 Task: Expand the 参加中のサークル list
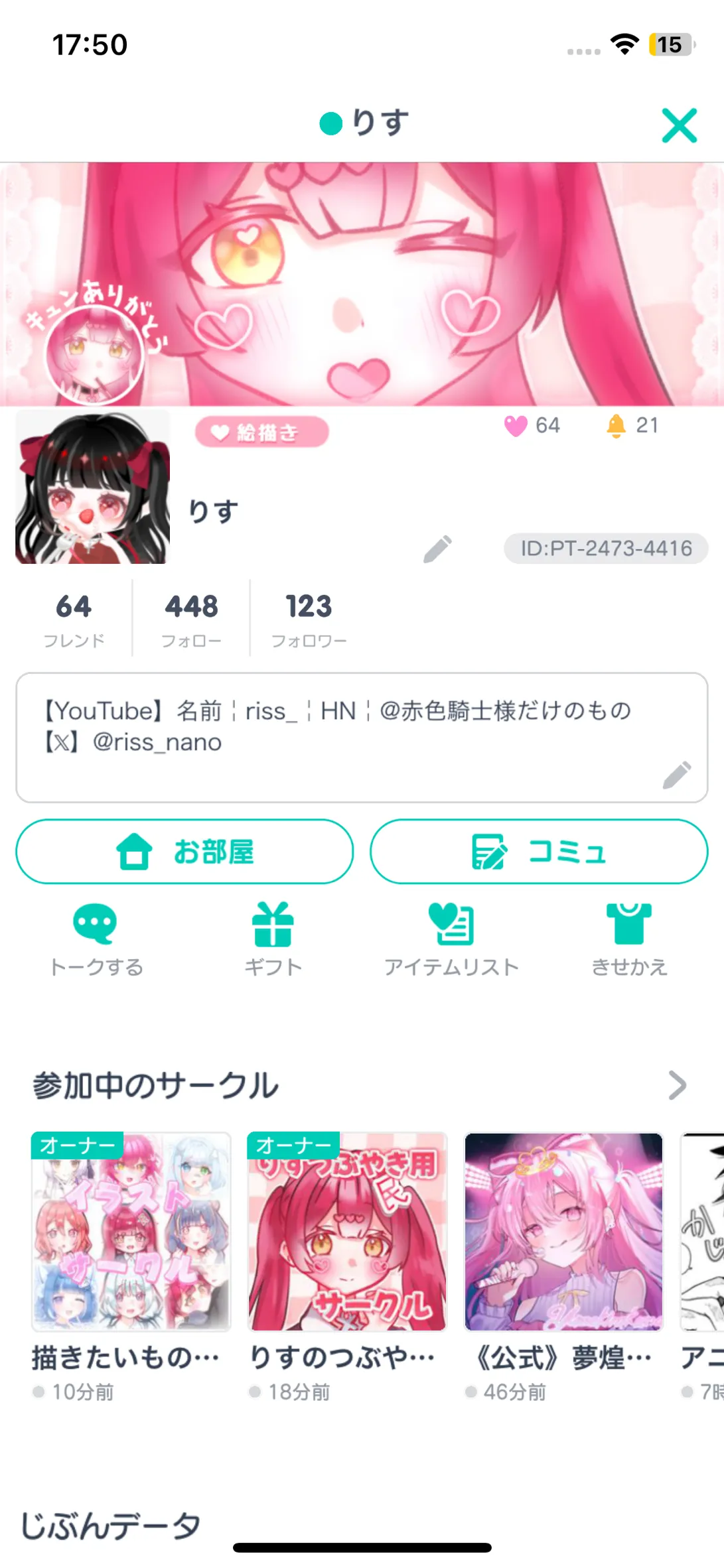tap(676, 1086)
